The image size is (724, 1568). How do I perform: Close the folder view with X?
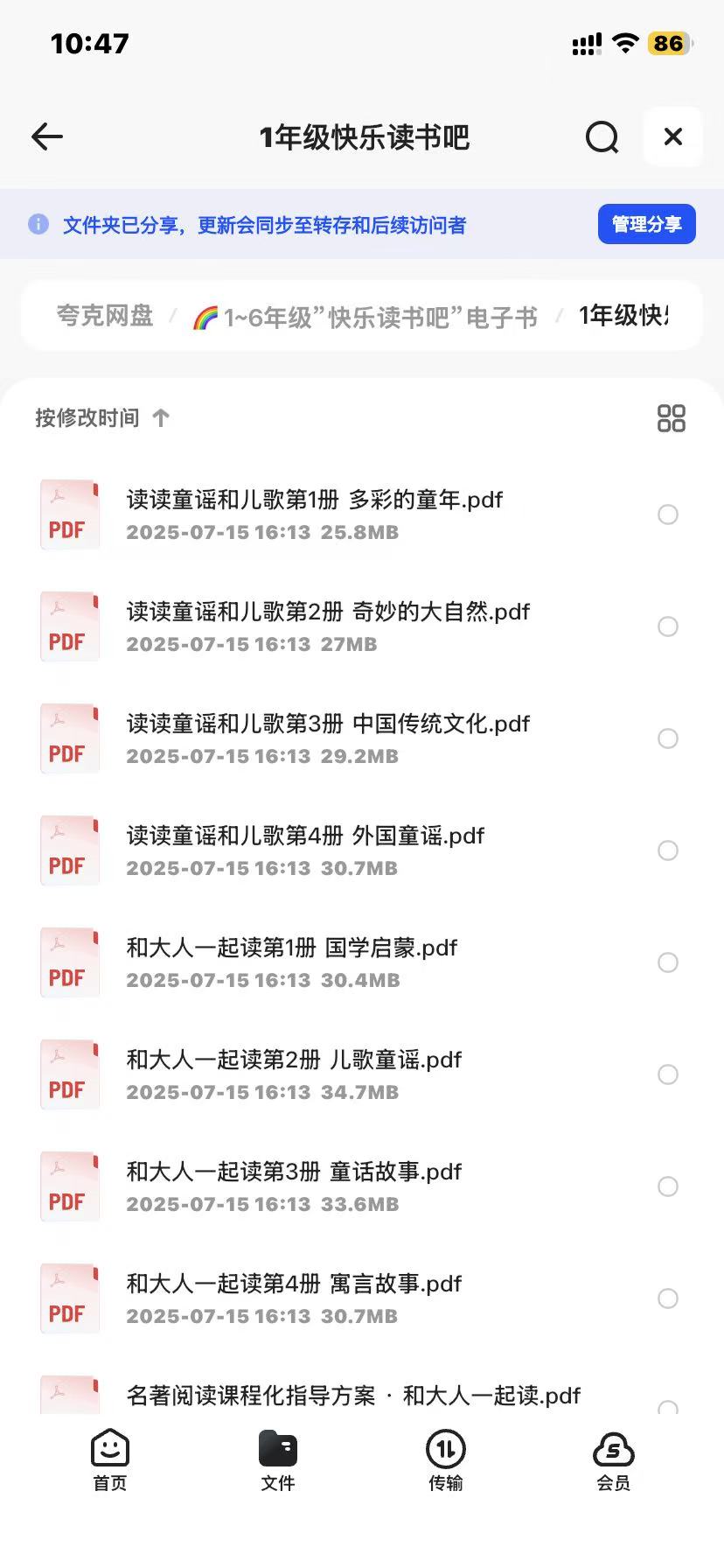point(672,136)
